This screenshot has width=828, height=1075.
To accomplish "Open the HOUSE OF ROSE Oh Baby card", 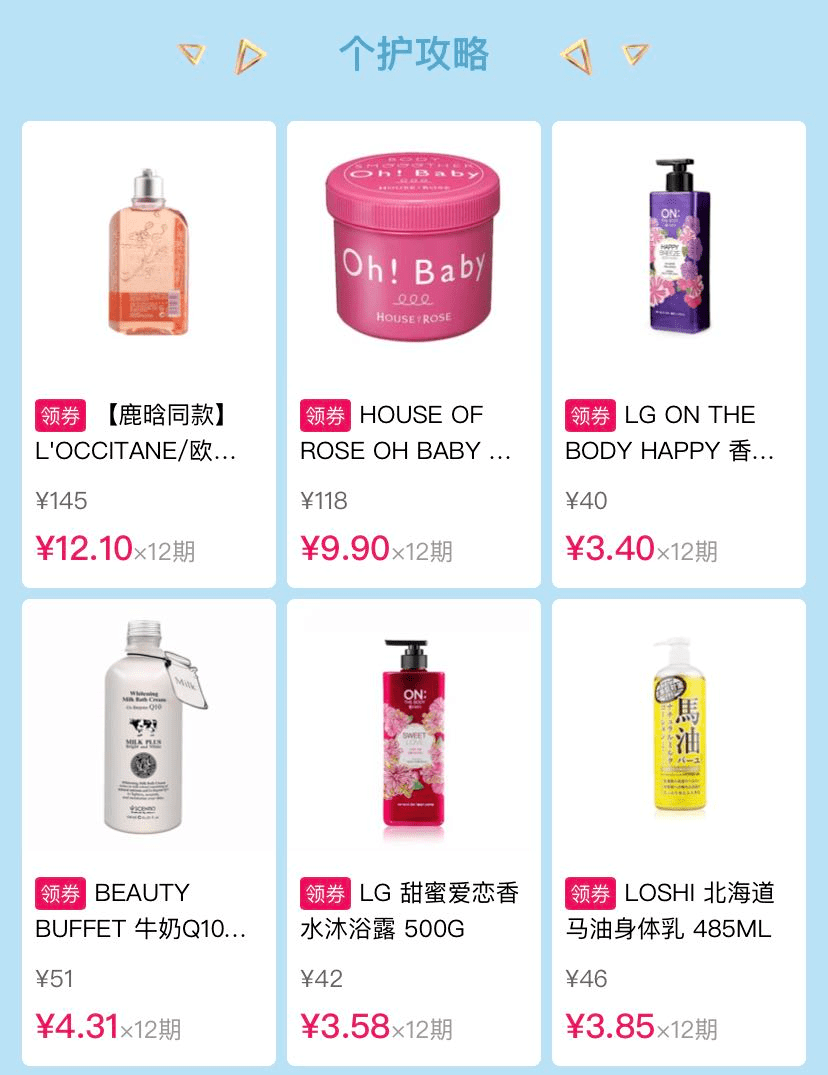I will pyautogui.click(x=413, y=354).
